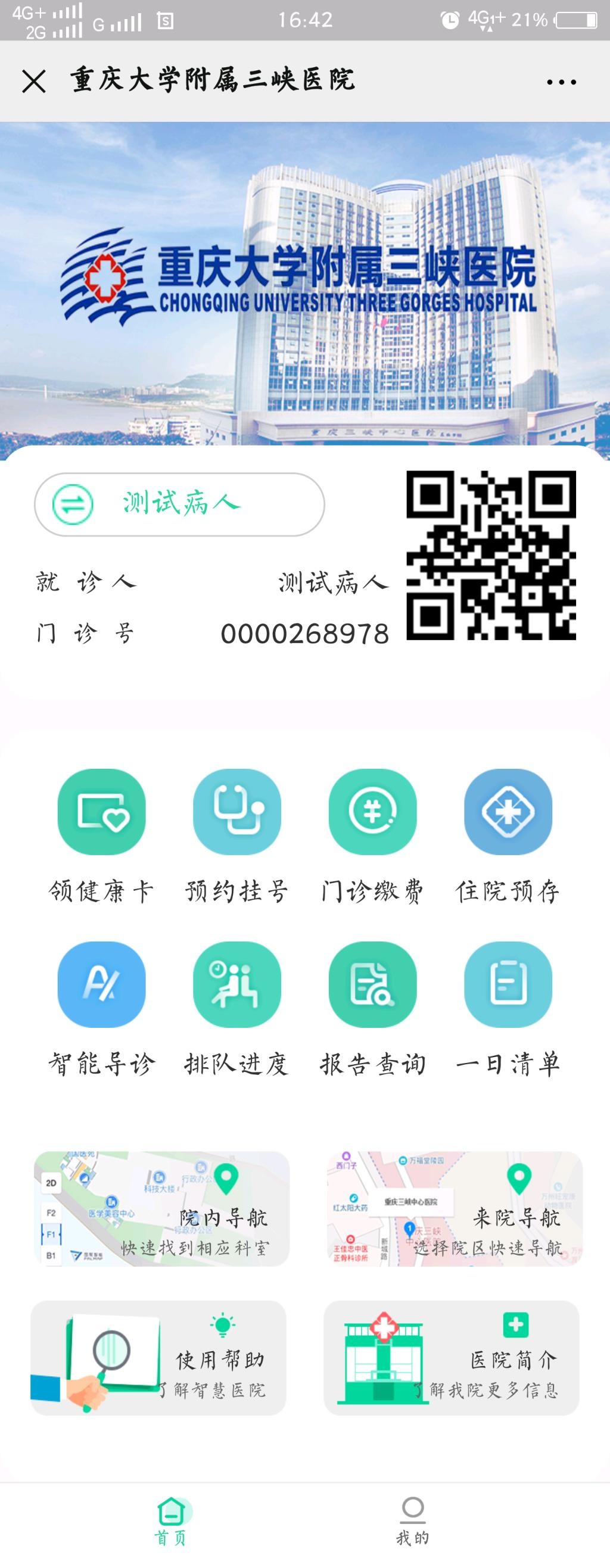
Task: Open the three-dot overflow menu
Action: [561, 82]
